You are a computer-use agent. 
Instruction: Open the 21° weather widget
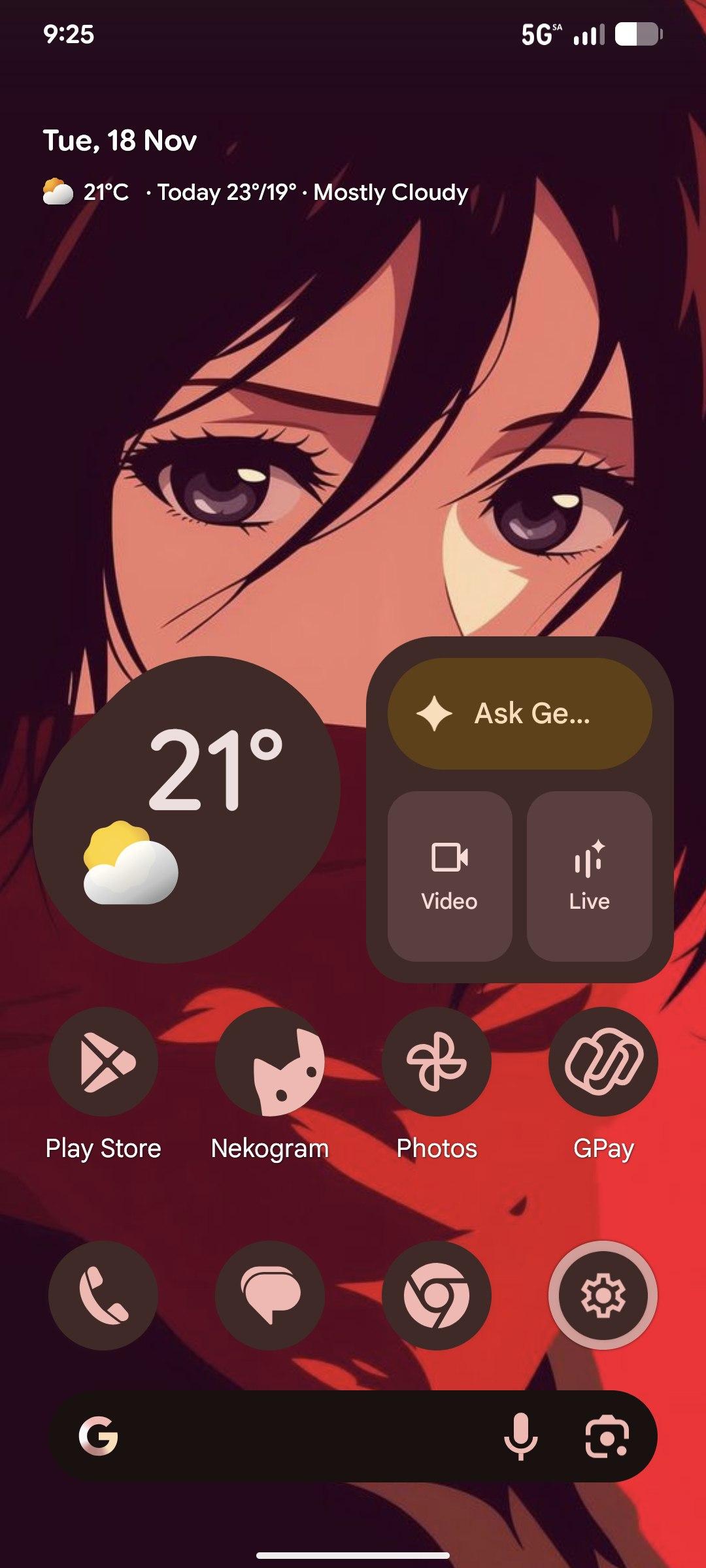186,809
